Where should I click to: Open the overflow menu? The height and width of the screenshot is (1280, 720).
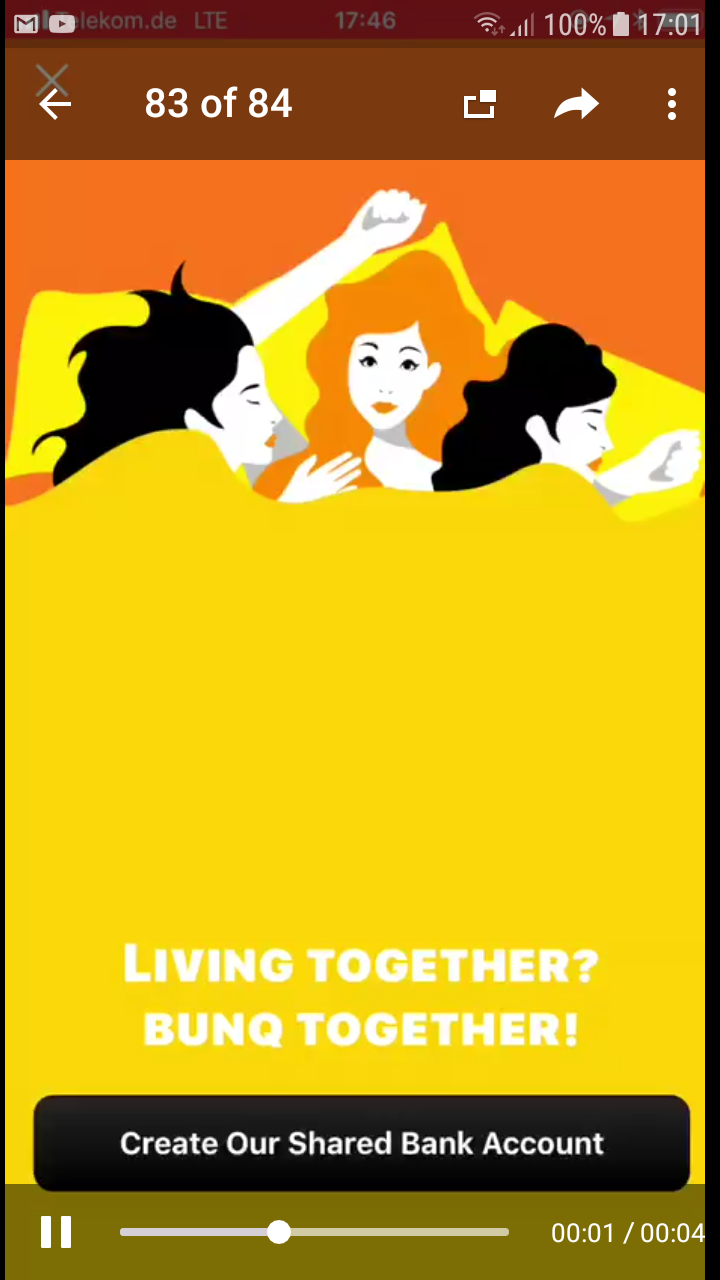point(671,104)
